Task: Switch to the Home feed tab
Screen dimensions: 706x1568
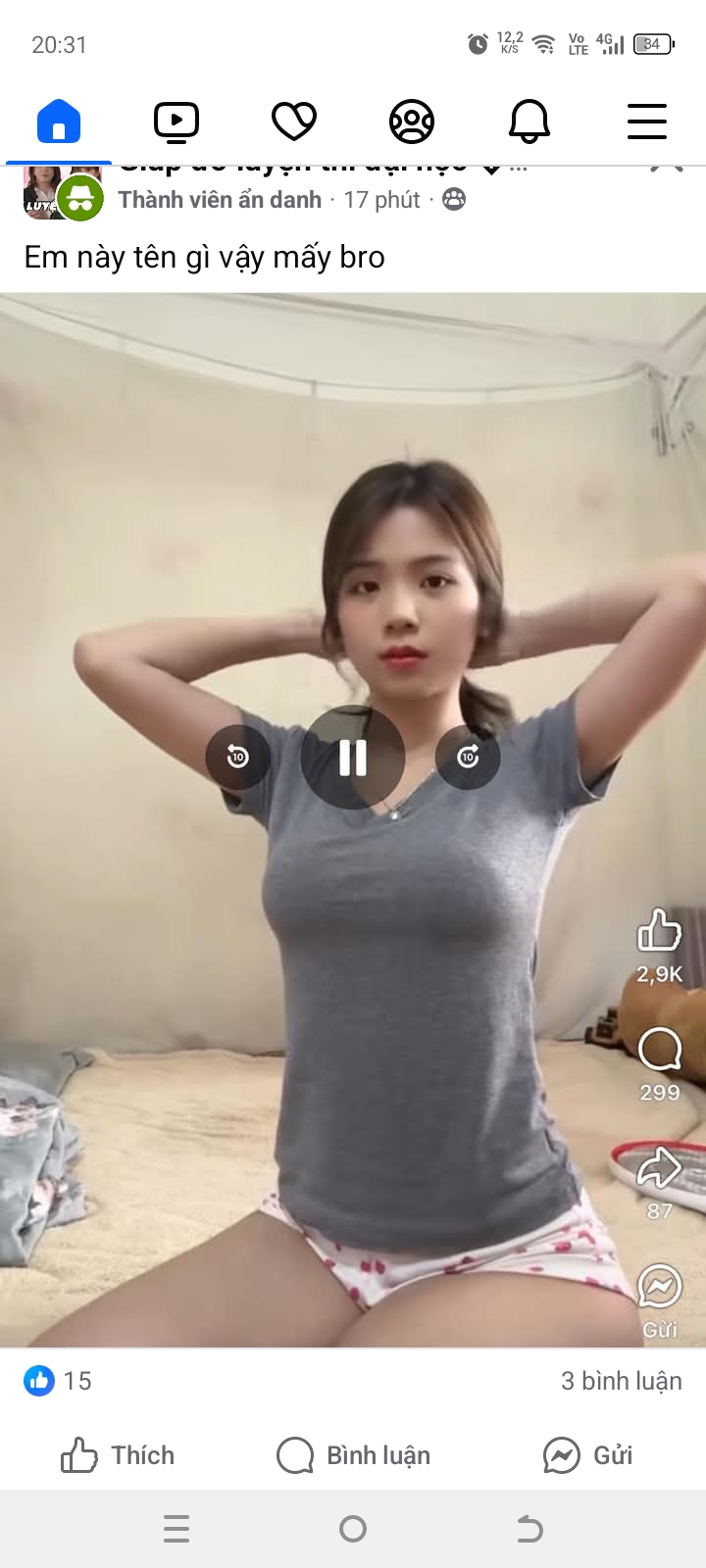Action: (59, 122)
